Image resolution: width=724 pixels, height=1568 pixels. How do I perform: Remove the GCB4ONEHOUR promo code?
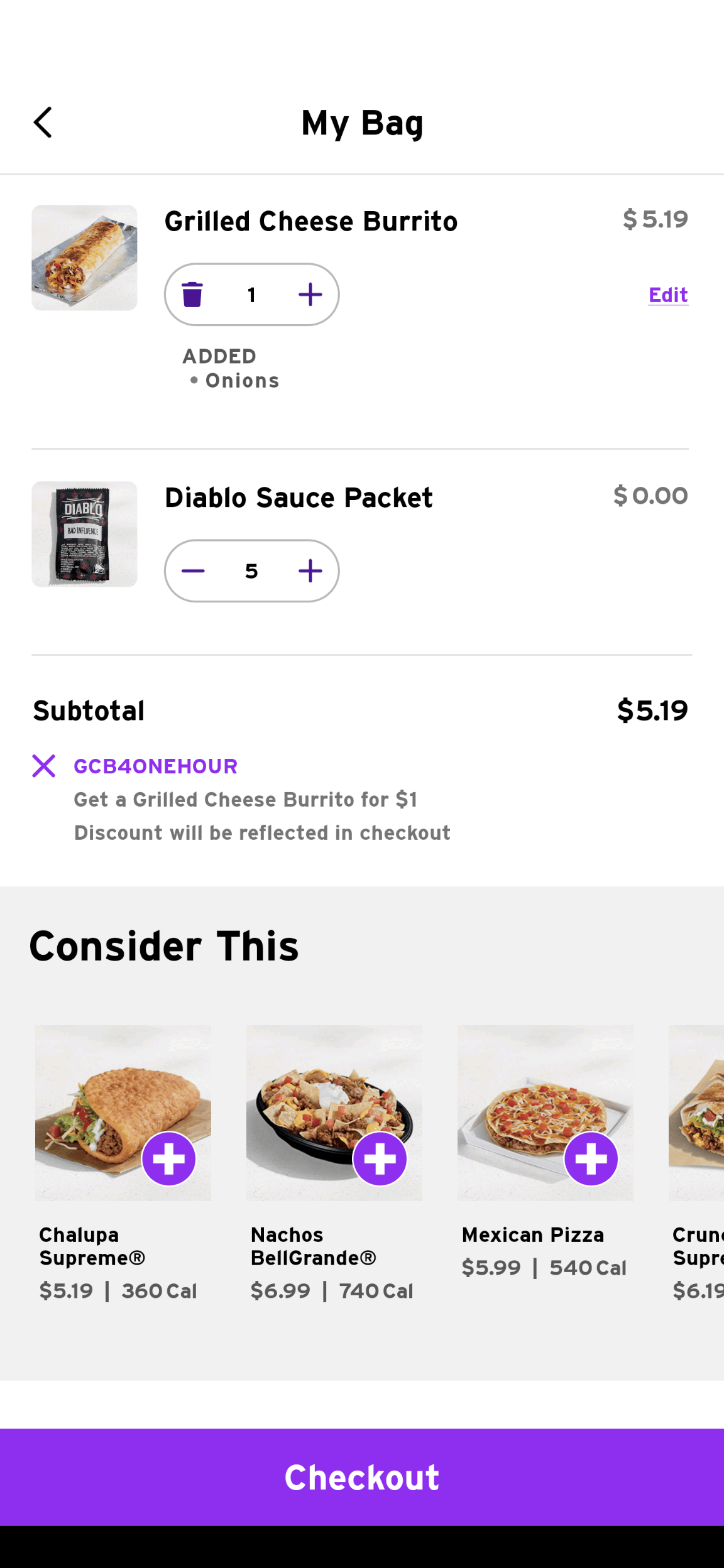[44, 766]
